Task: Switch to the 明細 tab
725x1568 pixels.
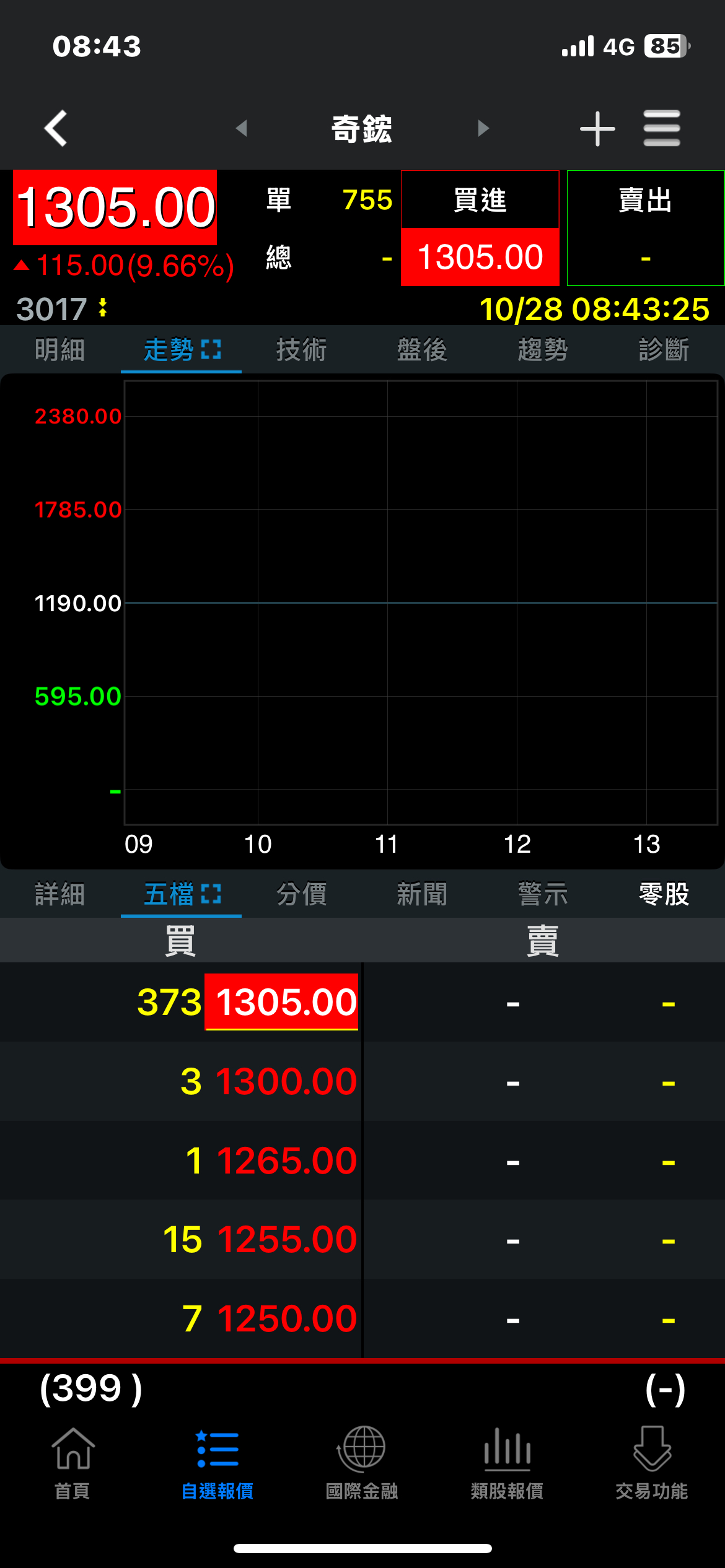Action: pos(60,349)
